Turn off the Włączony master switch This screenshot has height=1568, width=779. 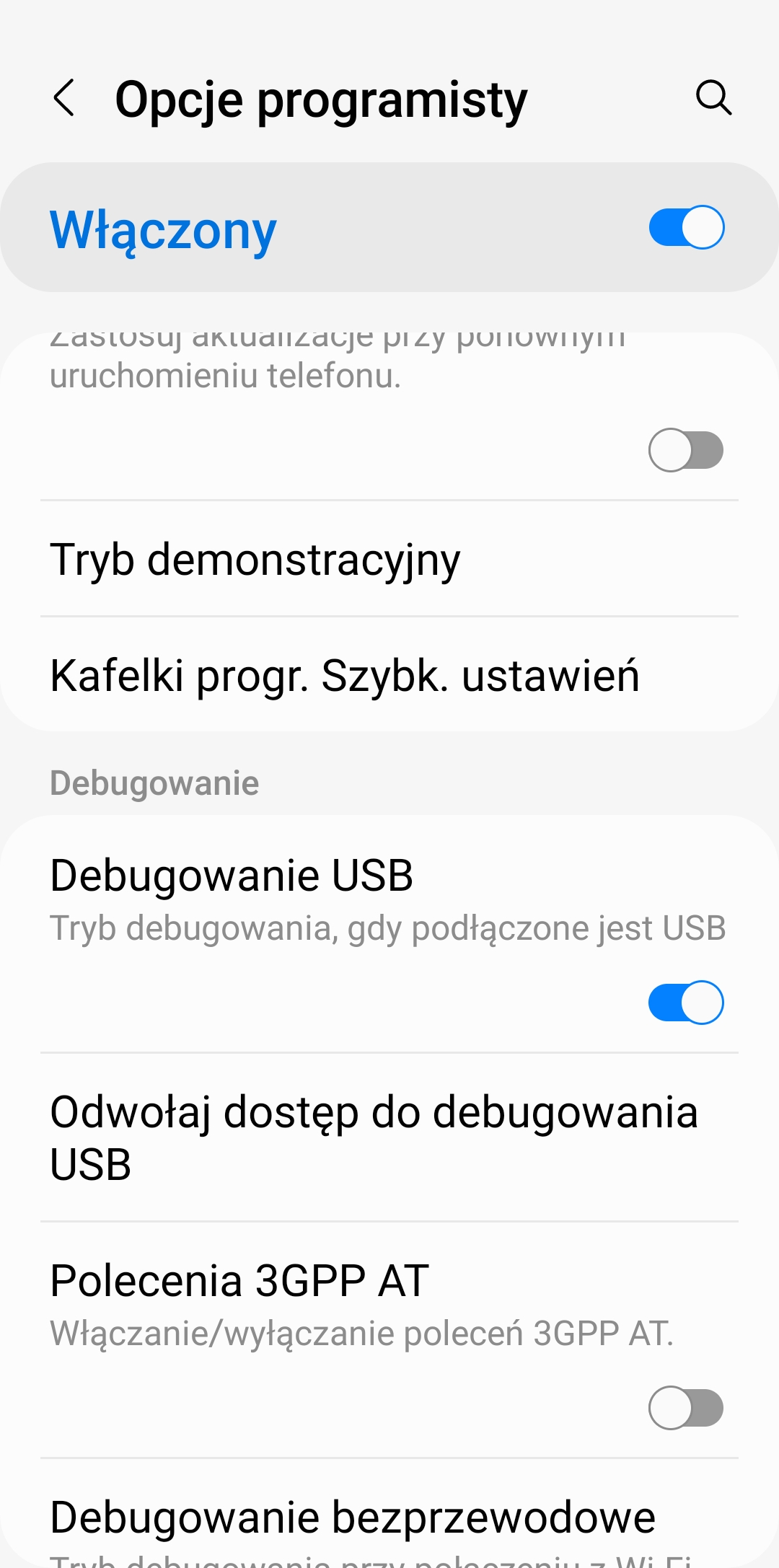click(x=686, y=228)
